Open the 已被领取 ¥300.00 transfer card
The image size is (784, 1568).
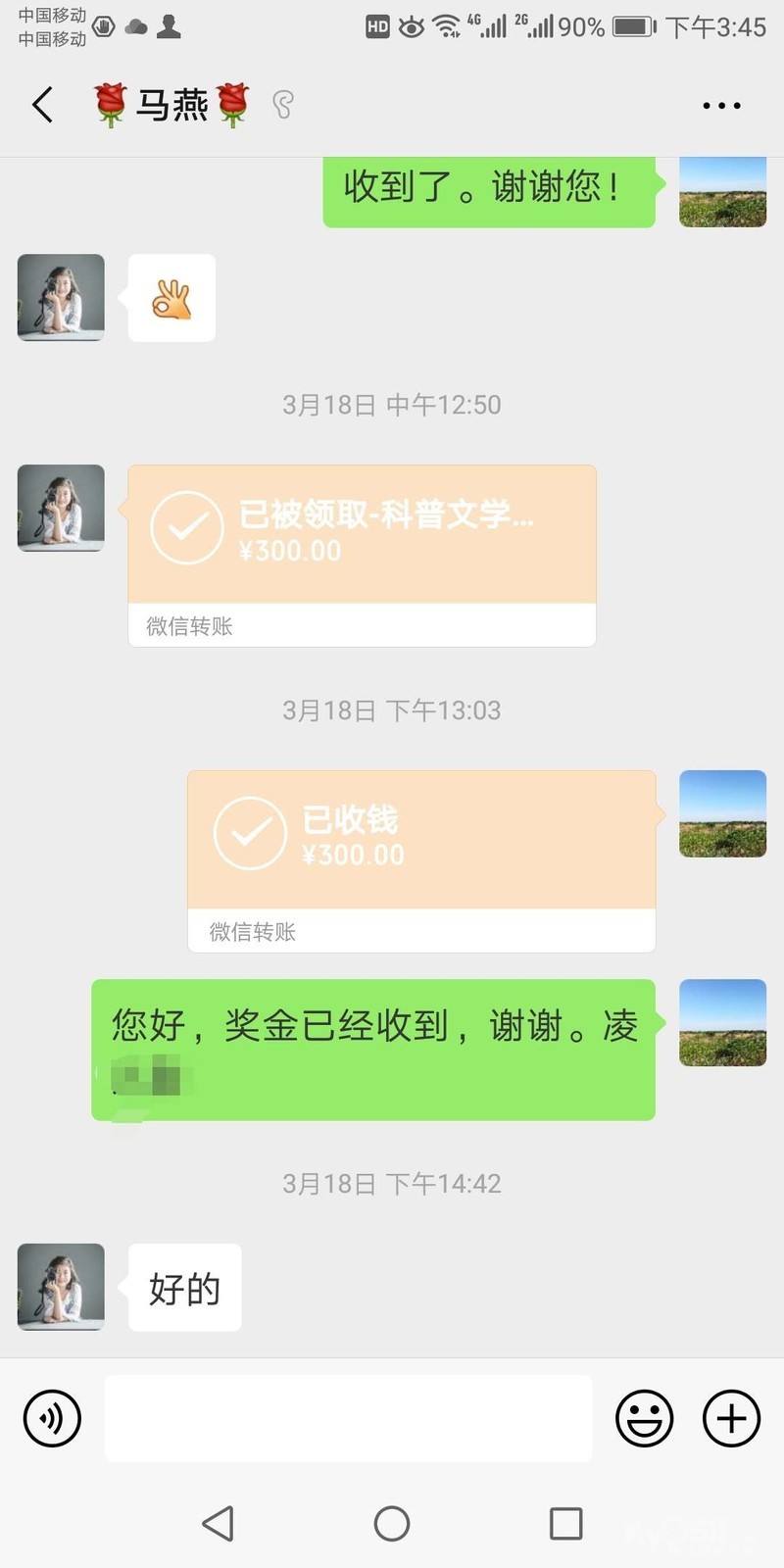(x=362, y=534)
